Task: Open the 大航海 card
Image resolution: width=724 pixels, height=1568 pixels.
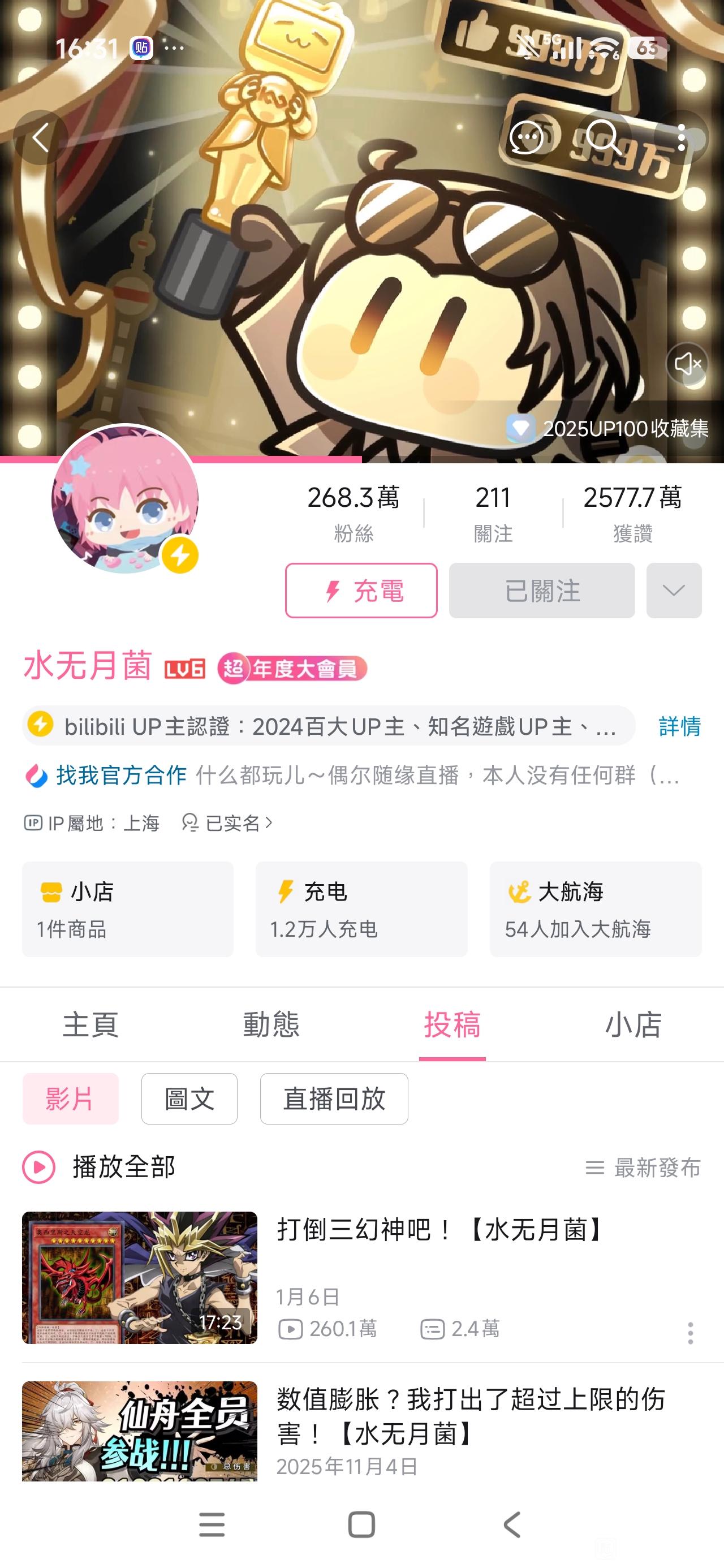Action: [595, 909]
